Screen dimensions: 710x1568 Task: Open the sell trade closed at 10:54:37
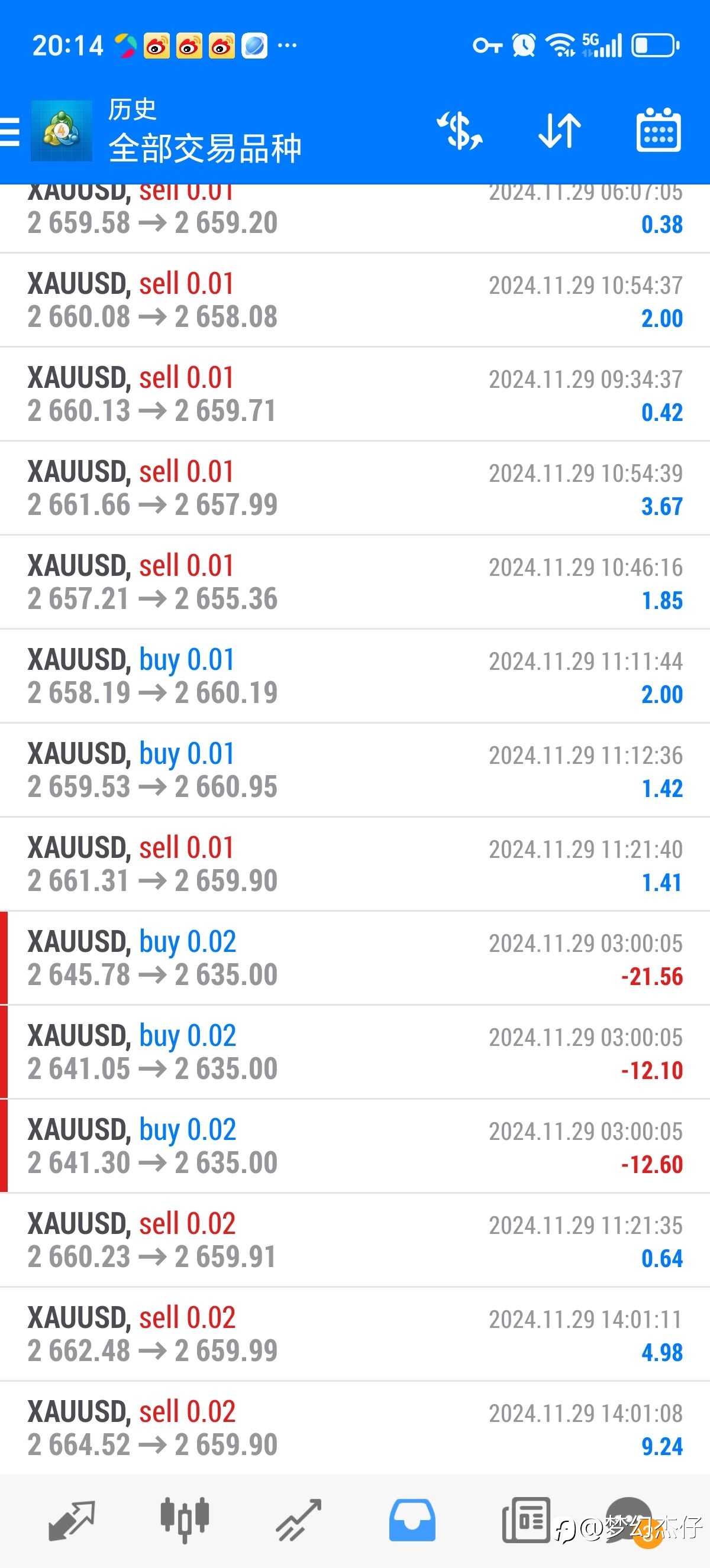pyautogui.click(x=355, y=301)
